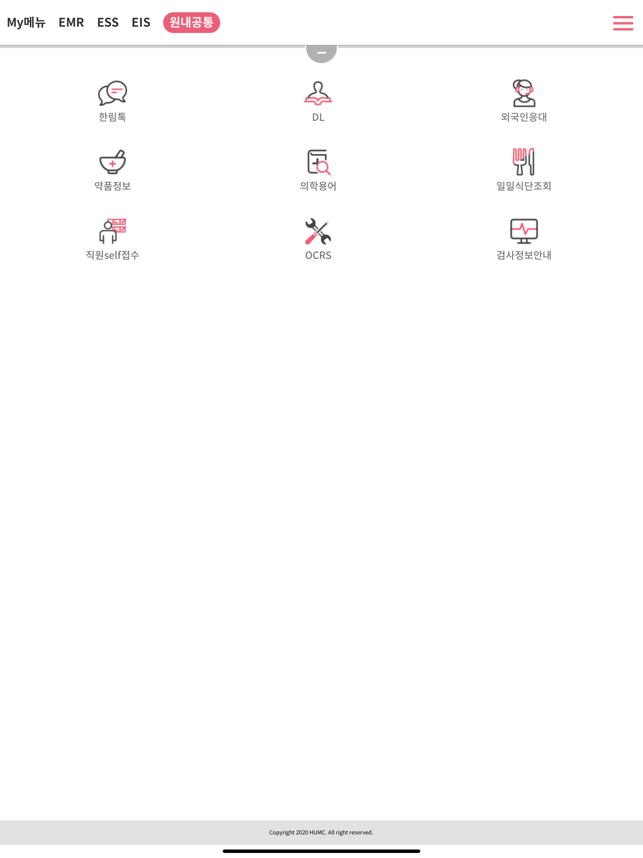Open the 의학용어 dictionary
Image resolution: width=643 pixels, height=858 pixels.
[x=318, y=170]
